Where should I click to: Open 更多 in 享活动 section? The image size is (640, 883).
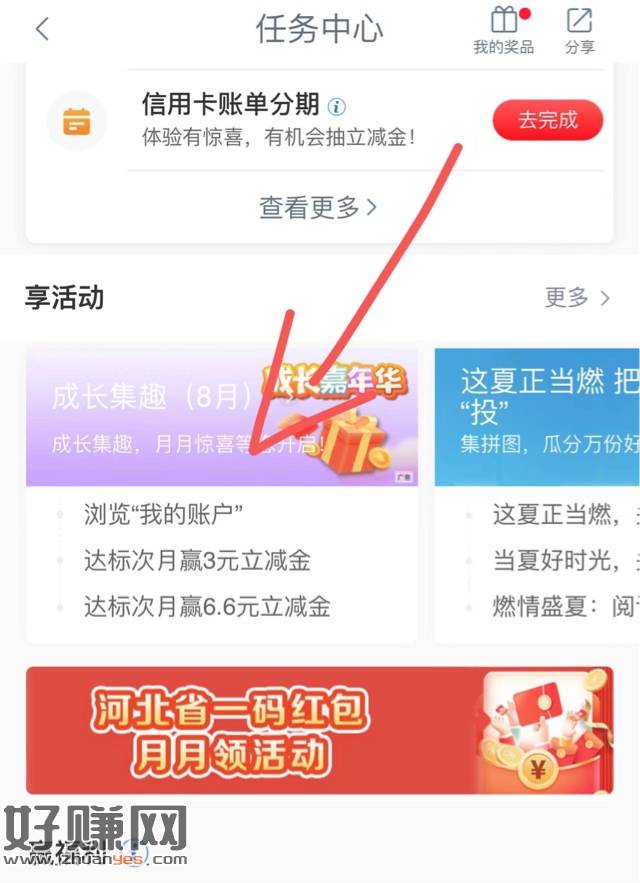pos(577,297)
